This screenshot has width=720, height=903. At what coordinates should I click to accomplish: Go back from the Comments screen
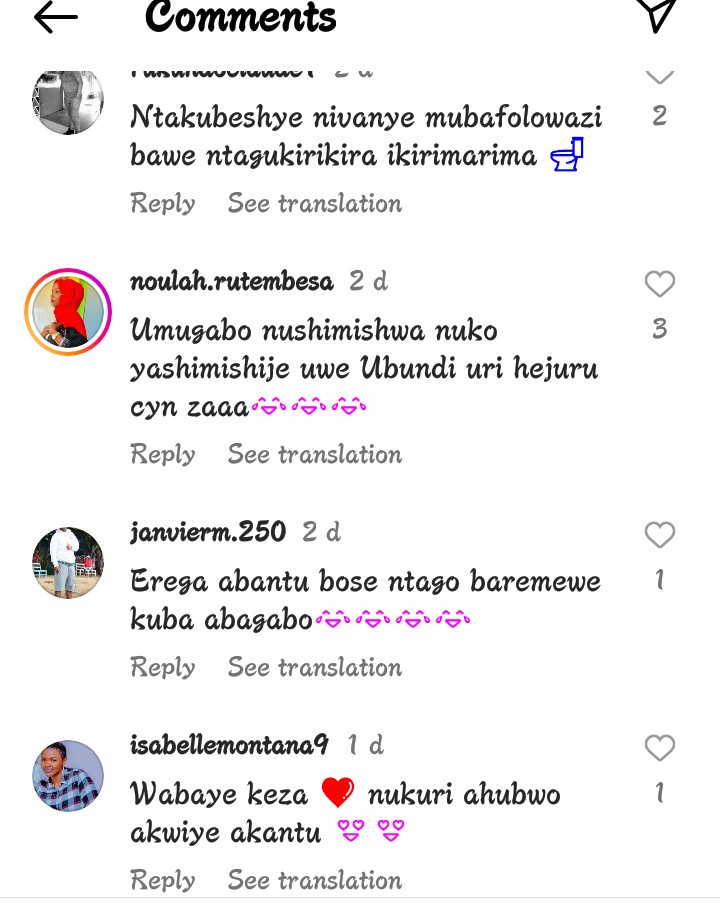[55, 17]
